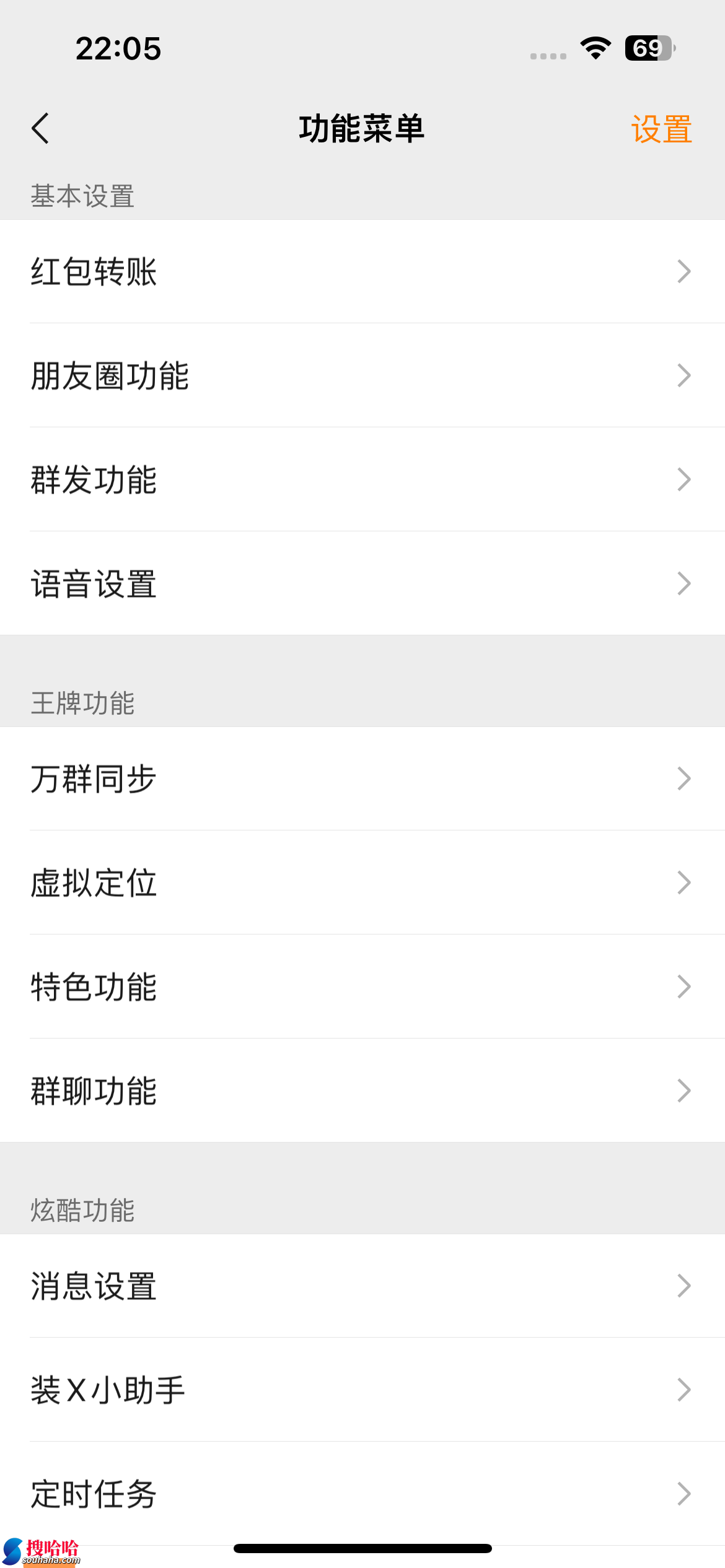Image resolution: width=725 pixels, height=1568 pixels.
Task: Open 朋友圈功能 settings
Action: coord(362,376)
